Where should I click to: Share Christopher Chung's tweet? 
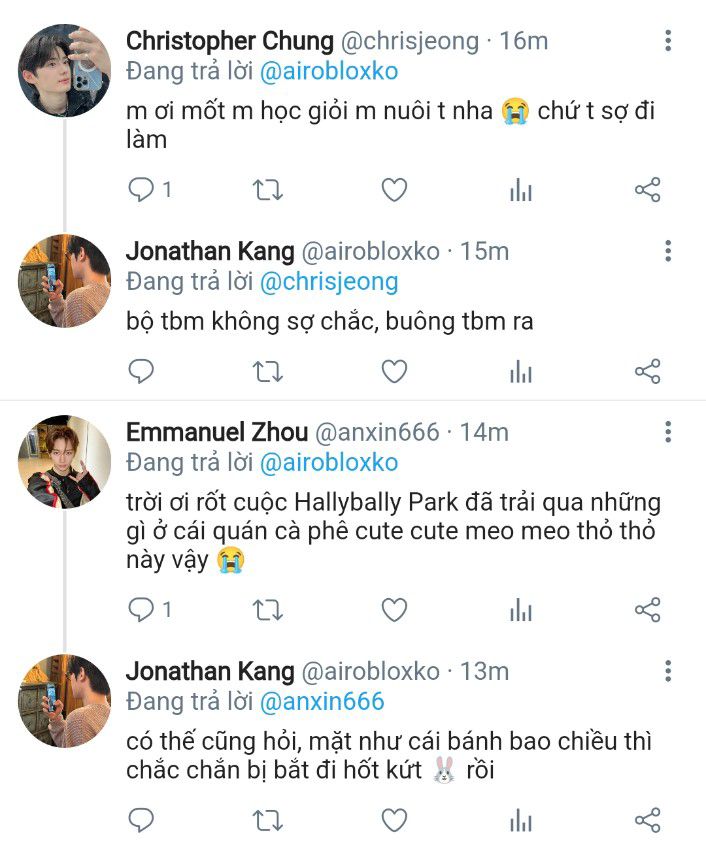648,190
